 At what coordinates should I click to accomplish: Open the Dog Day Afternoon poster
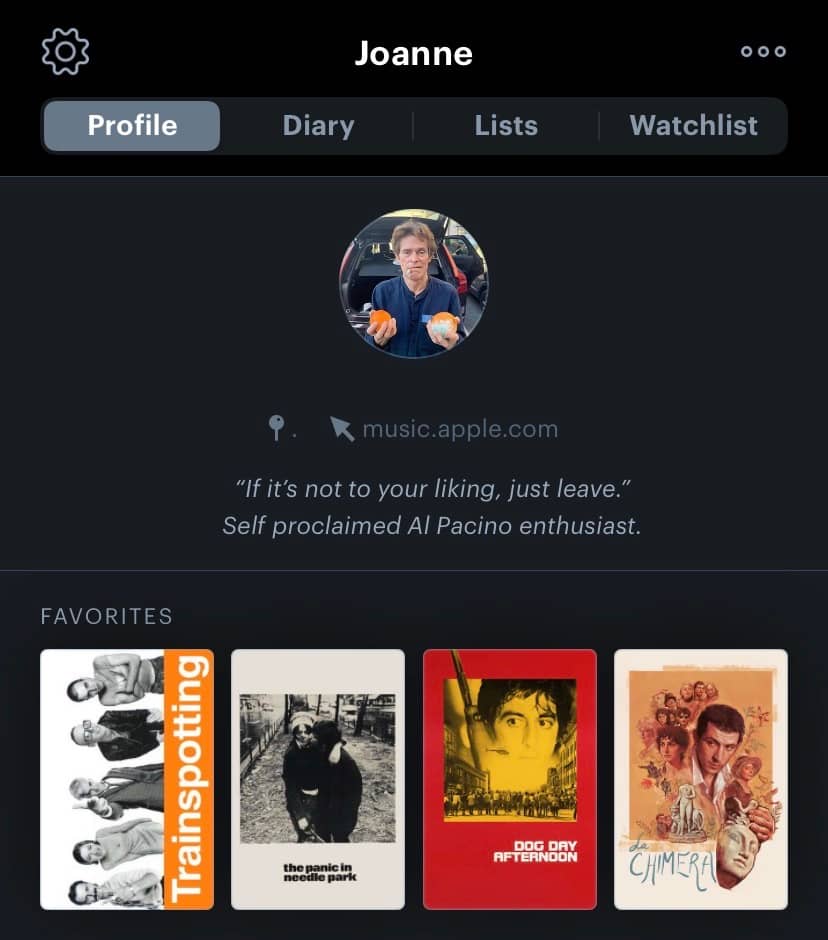pos(510,779)
